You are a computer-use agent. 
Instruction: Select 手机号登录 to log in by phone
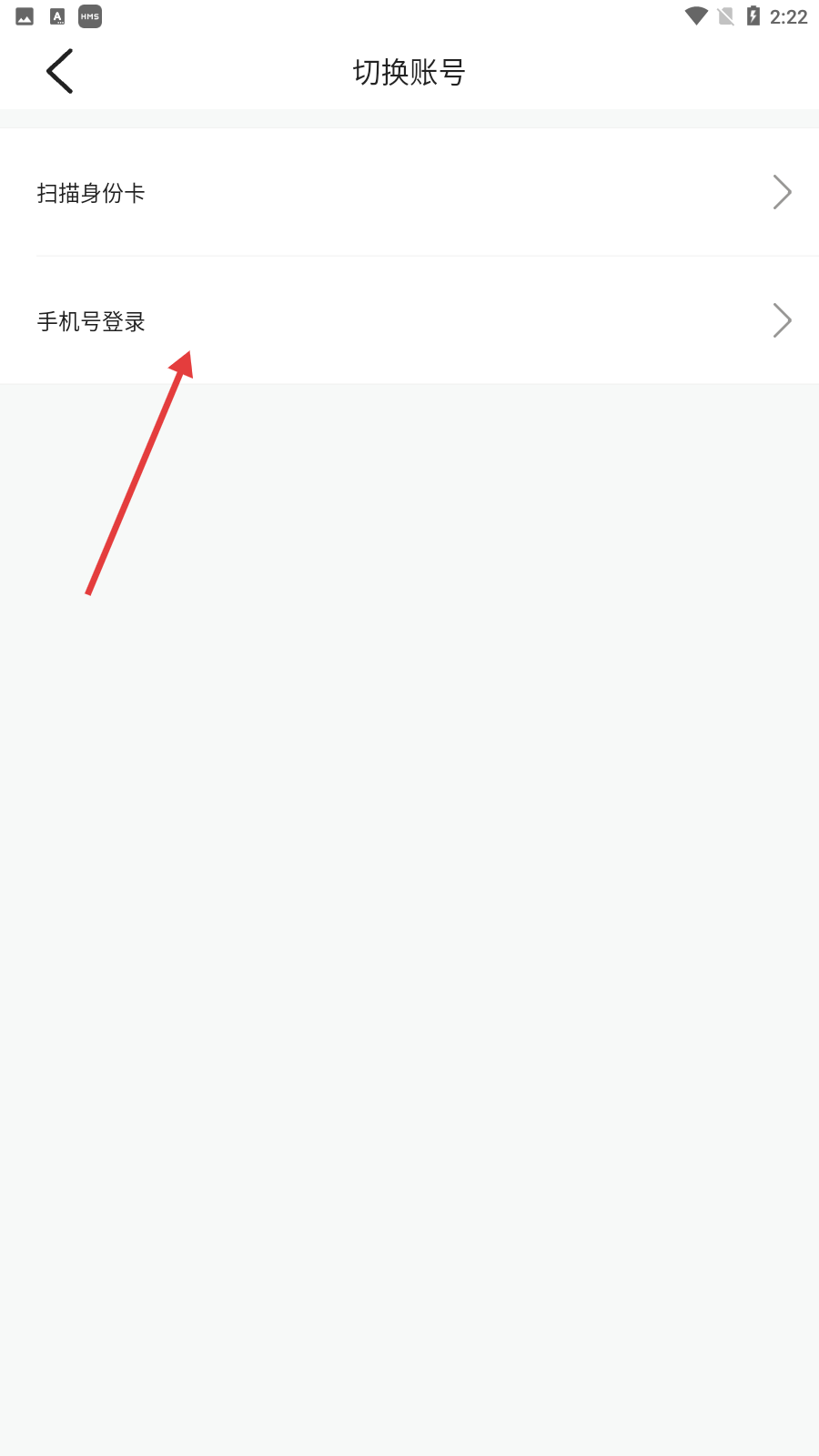(x=409, y=321)
